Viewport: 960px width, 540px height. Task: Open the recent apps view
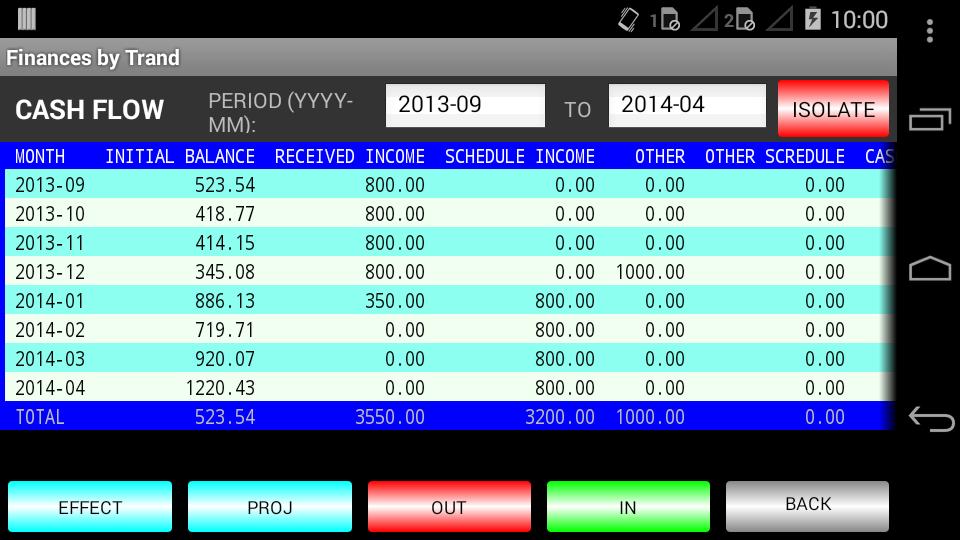click(x=930, y=120)
